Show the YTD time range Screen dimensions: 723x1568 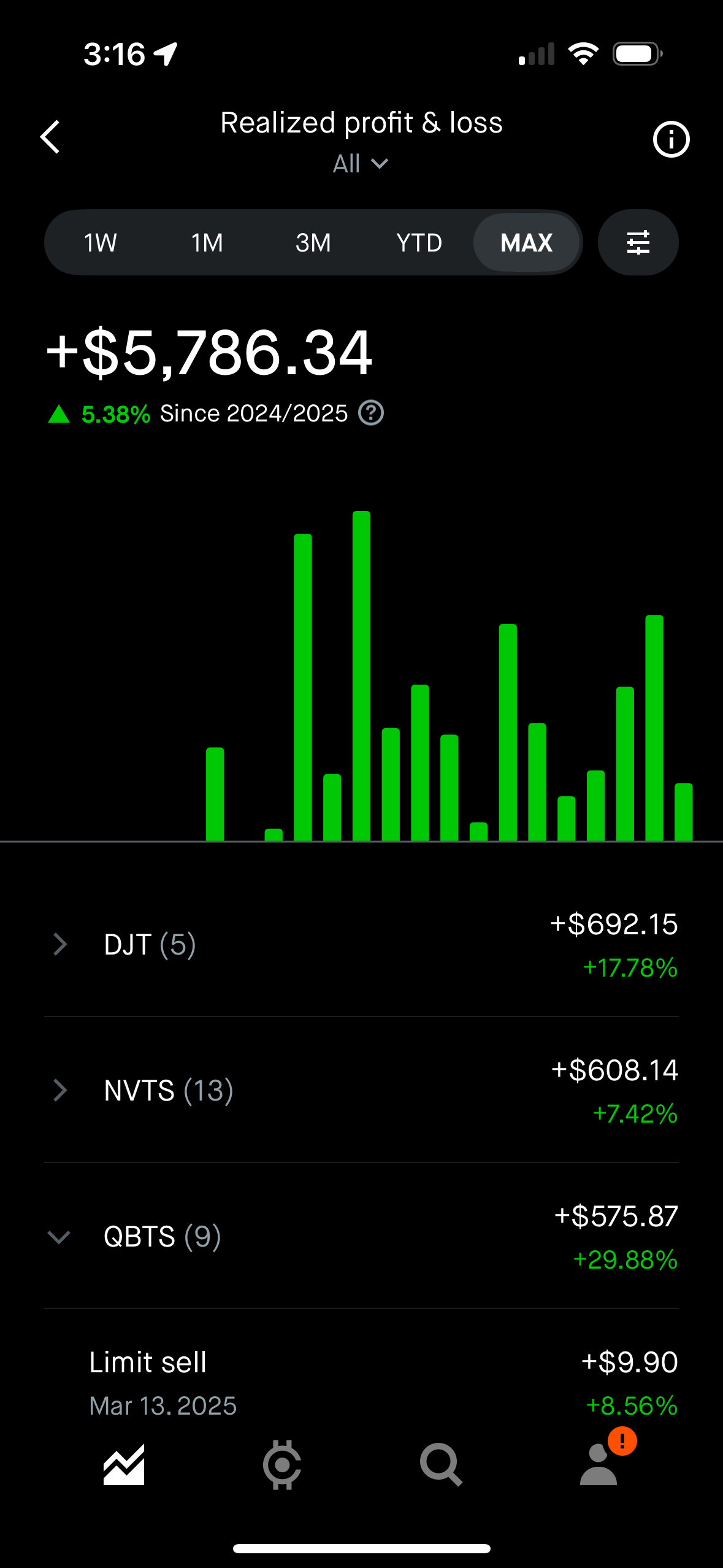(x=419, y=243)
